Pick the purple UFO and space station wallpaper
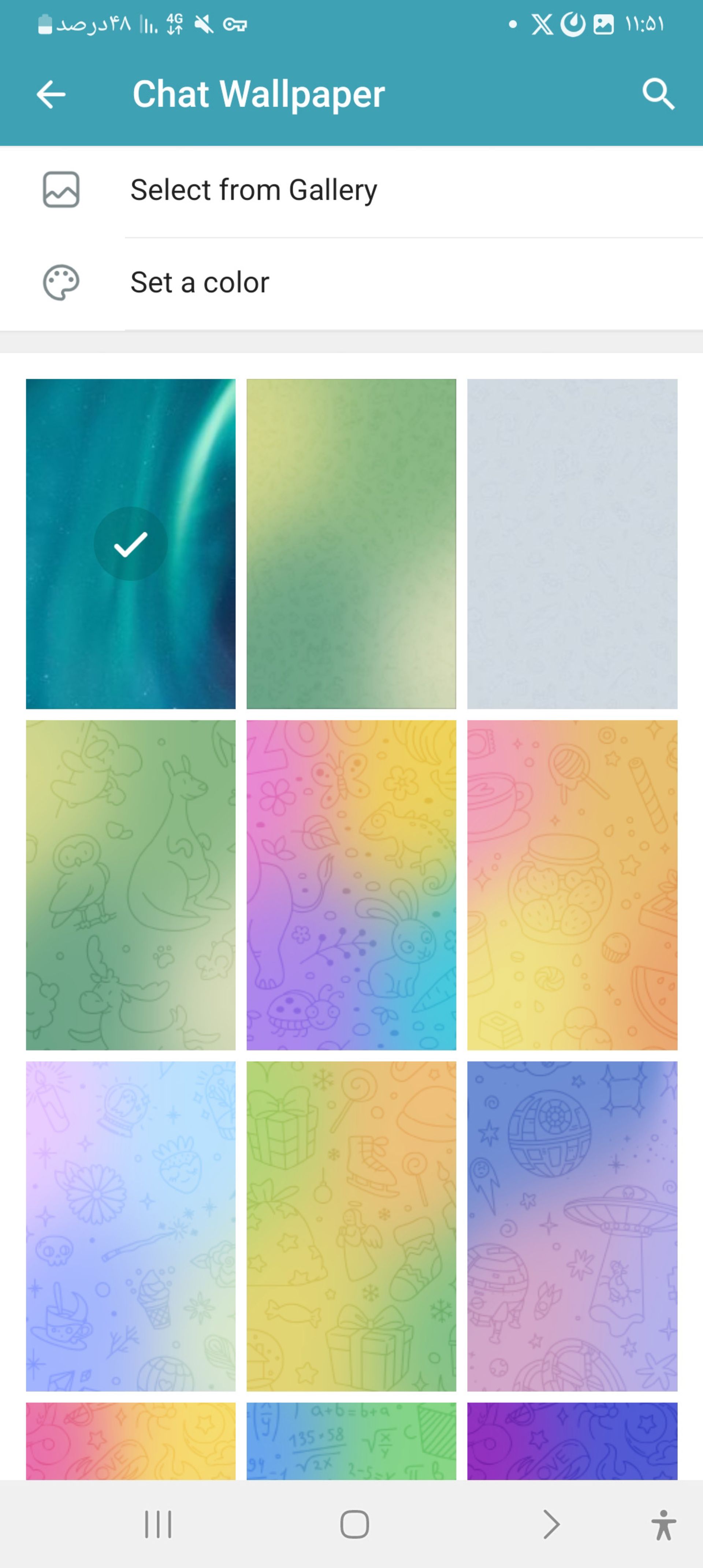 (572, 1226)
